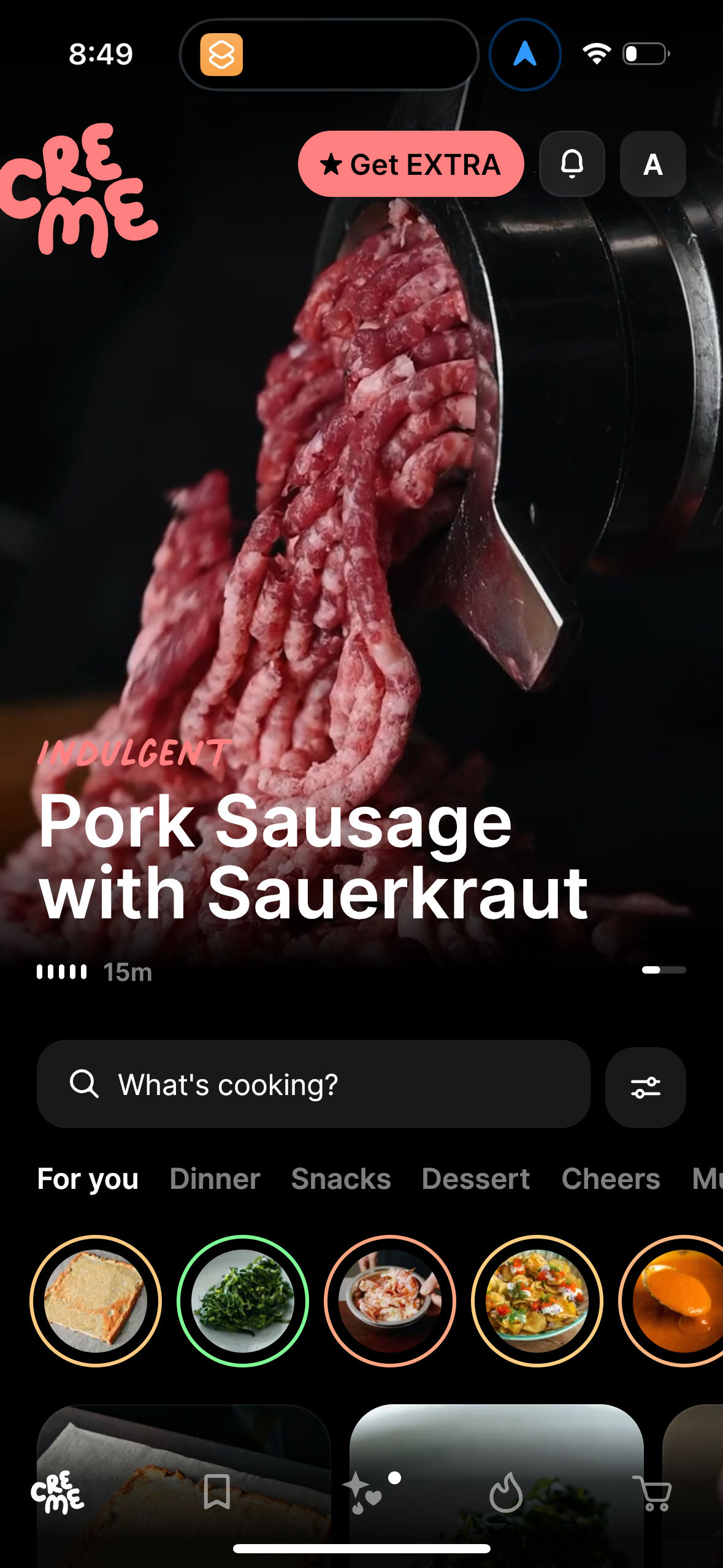Switch to the Cheers tab
The width and height of the screenshot is (723, 1568).
coord(611,1178)
